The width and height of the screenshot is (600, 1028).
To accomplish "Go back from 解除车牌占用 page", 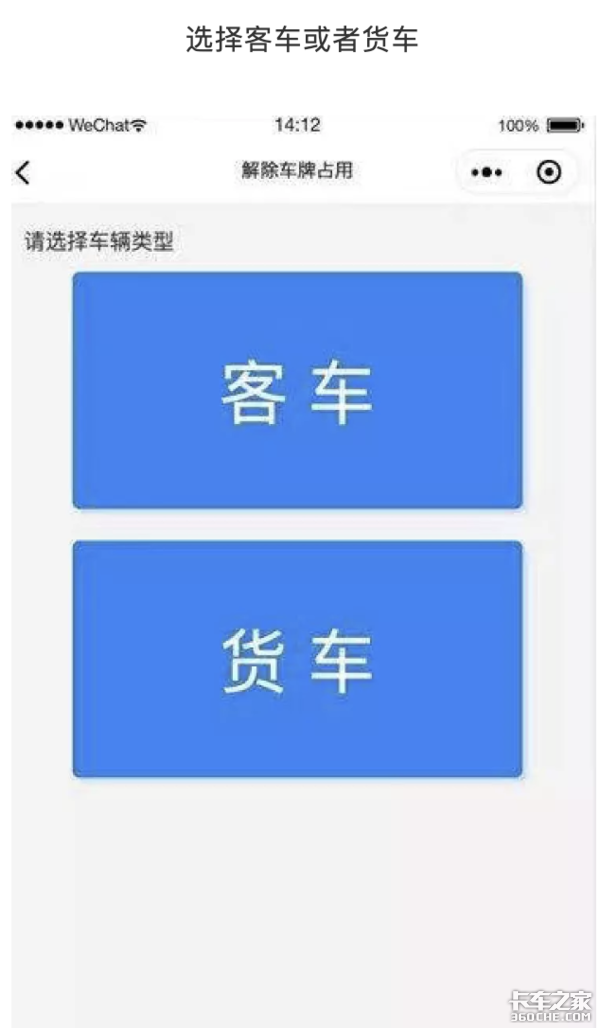I will coord(23,173).
